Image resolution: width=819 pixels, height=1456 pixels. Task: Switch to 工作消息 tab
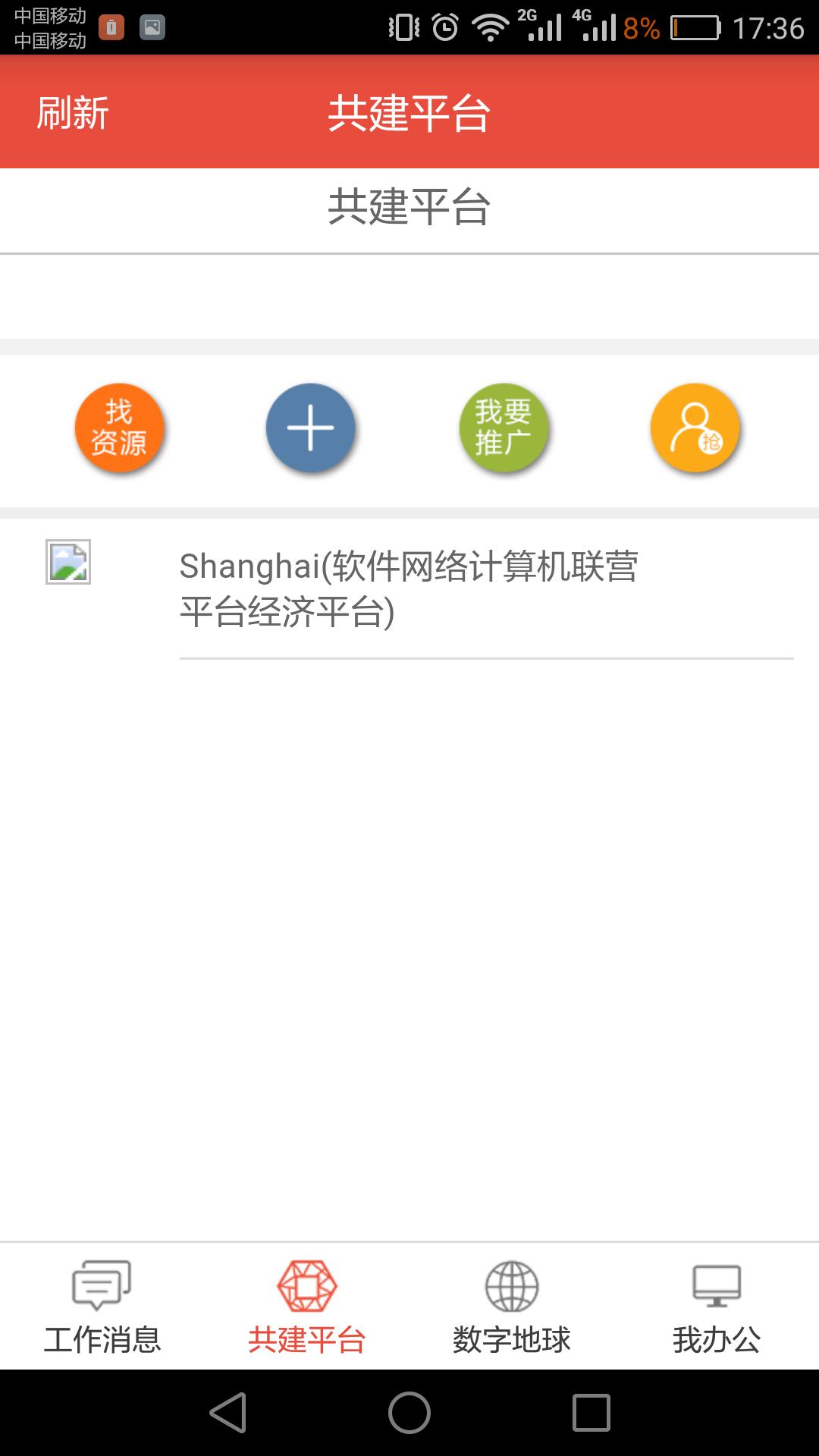(102, 1307)
